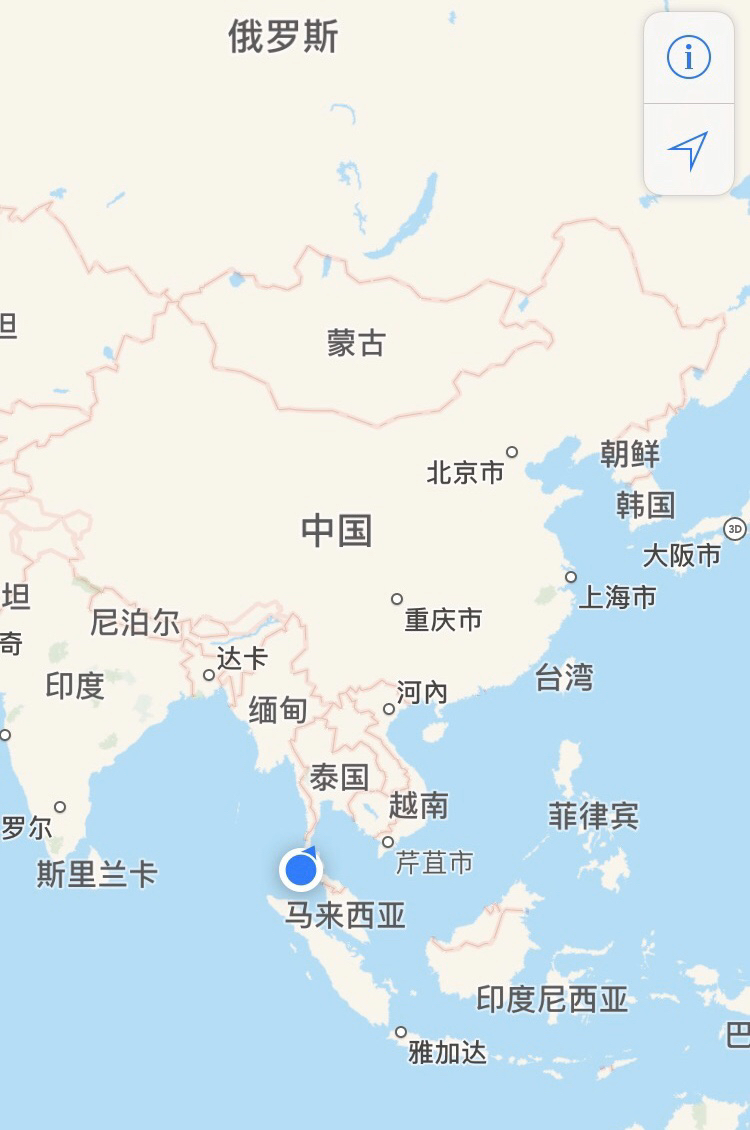The width and height of the screenshot is (750, 1130).
Task: Open the map info settings button
Action: 688,58
